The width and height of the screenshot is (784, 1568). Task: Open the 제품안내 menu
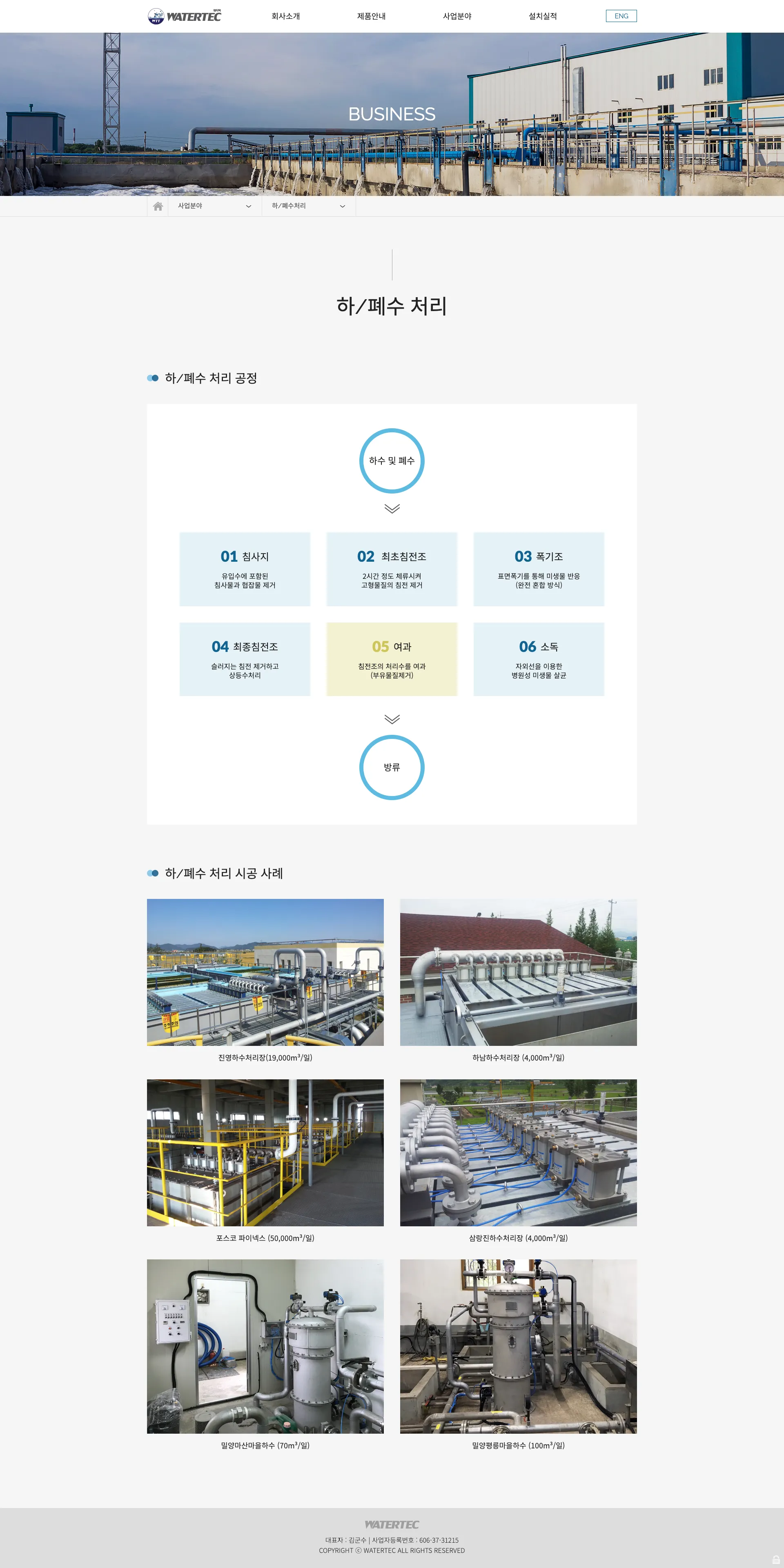click(x=371, y=16)
